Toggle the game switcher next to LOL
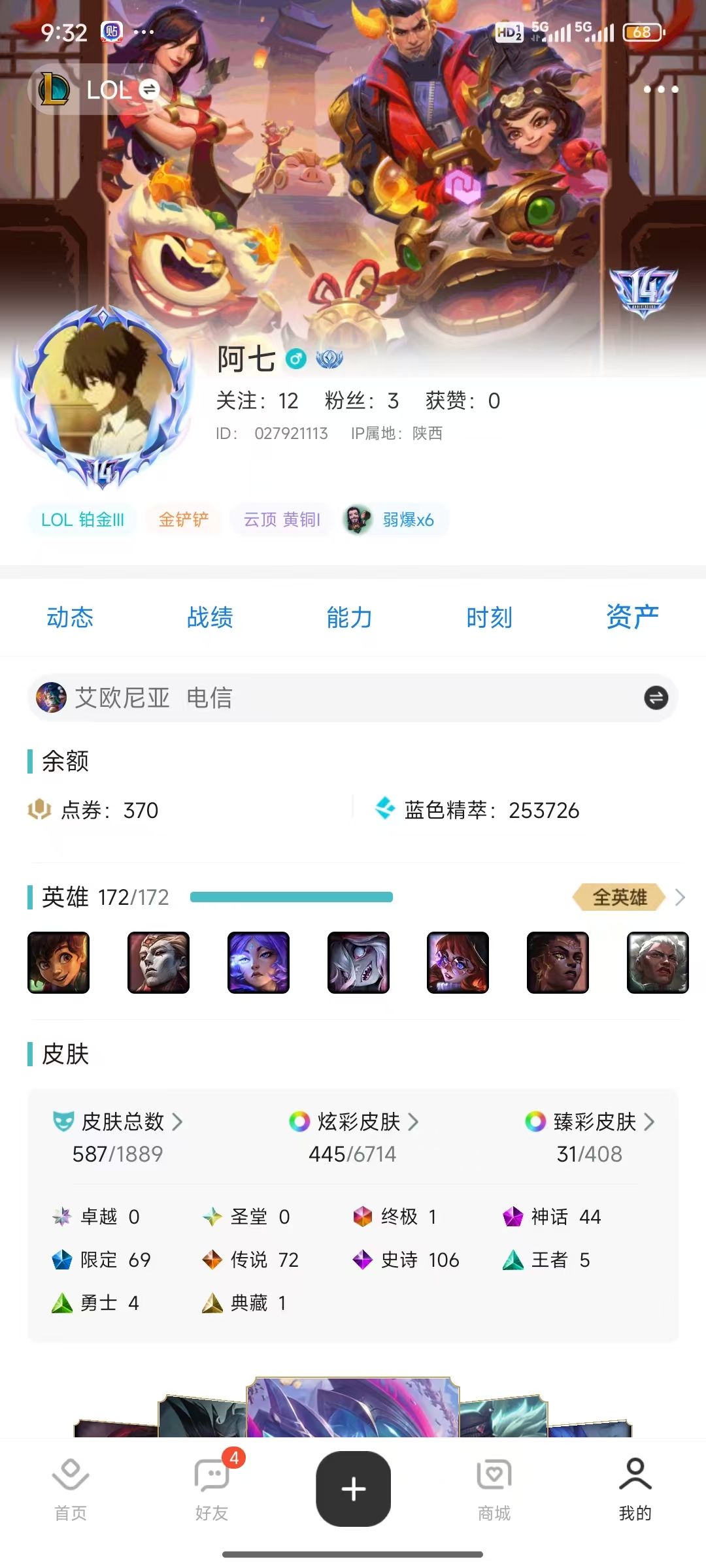The width and height of the screenshot is (706, 1568). pos(149,90)
